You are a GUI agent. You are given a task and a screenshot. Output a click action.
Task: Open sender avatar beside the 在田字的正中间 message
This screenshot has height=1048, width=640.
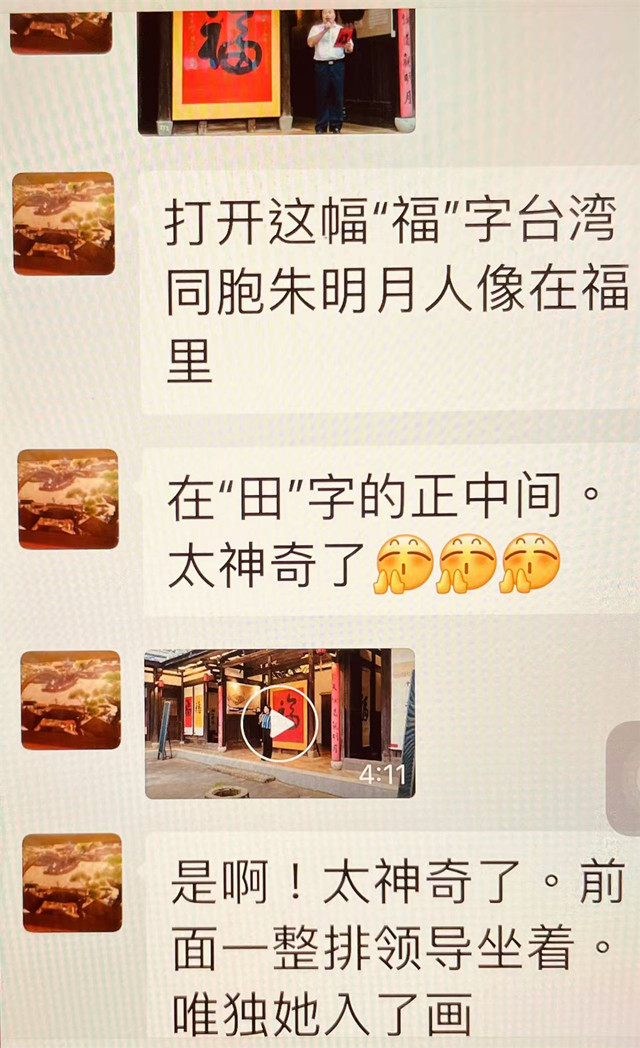(68, 499)
